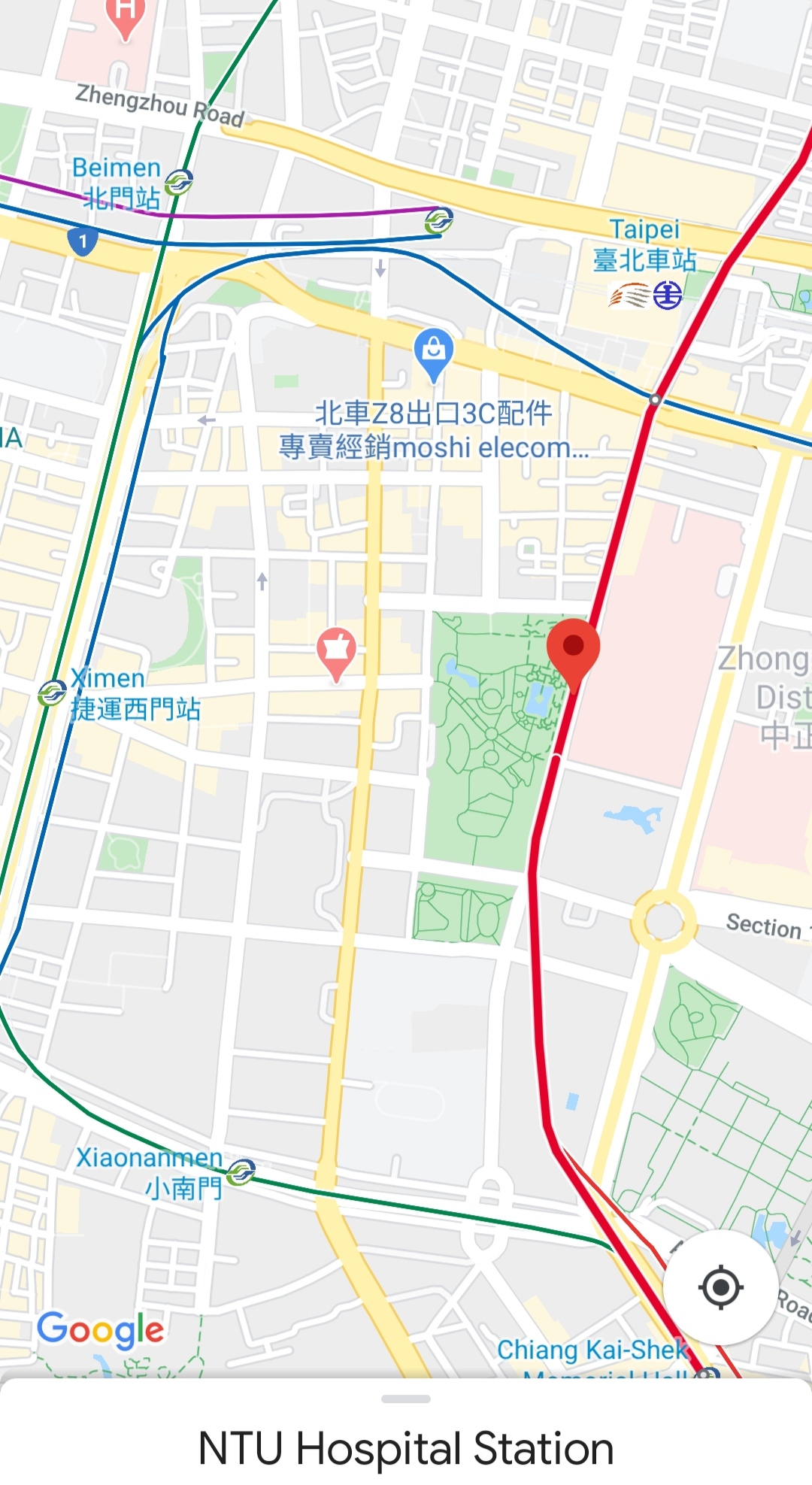The width and height of the screenshot is (812, 1485).
Task: Expand the NTU Hospital Station panel
Action: coord(406,1399)
